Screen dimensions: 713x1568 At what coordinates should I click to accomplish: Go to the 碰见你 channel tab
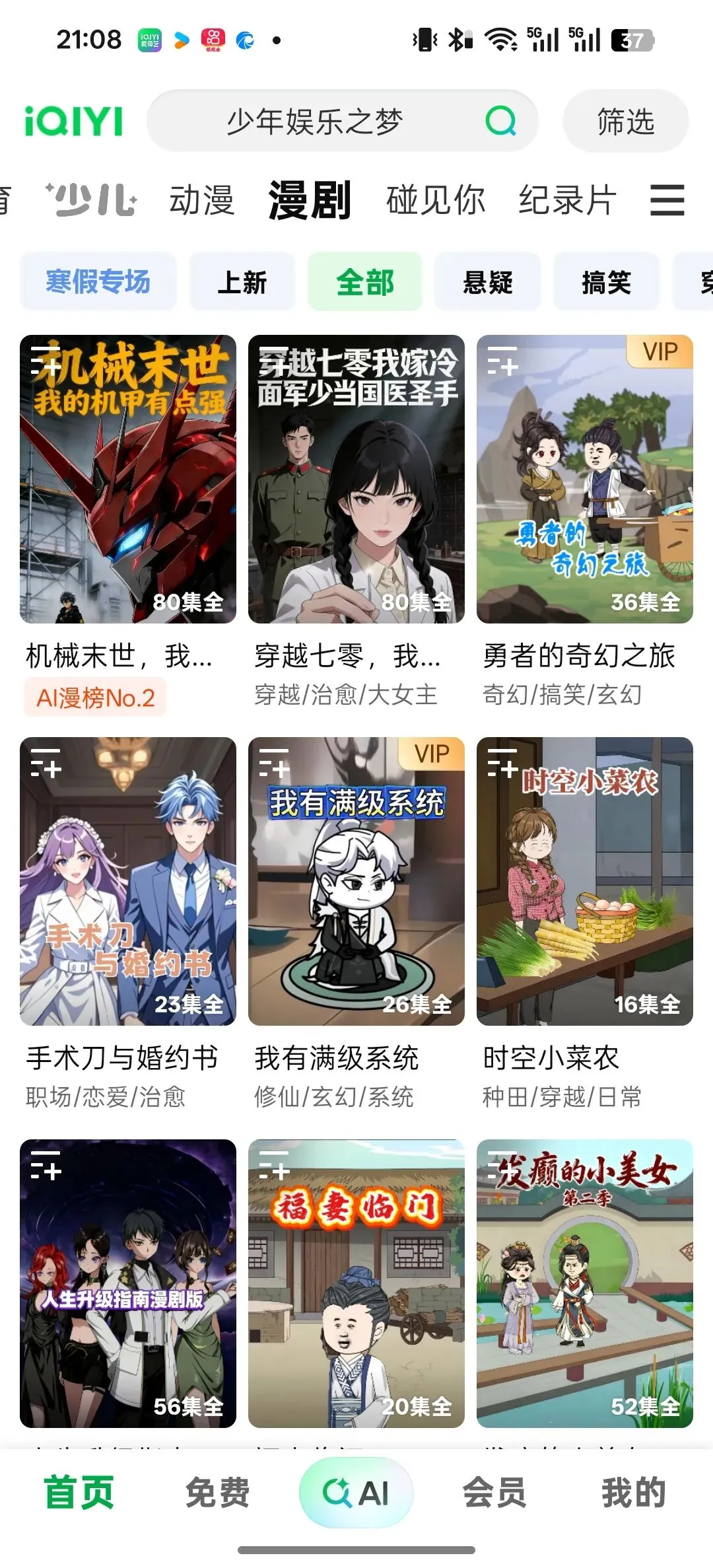[x=435, y=199]
